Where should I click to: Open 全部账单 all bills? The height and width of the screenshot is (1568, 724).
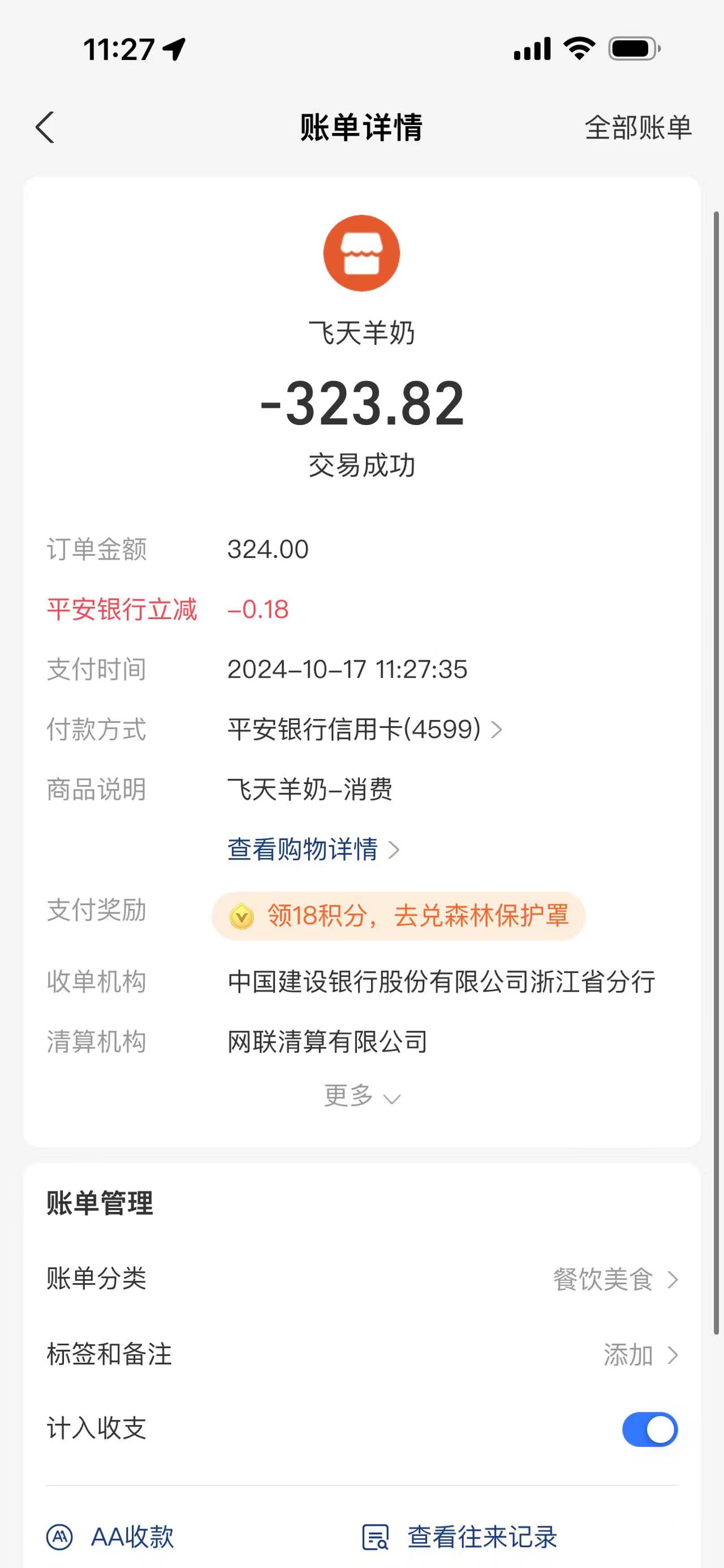point(637,128)
